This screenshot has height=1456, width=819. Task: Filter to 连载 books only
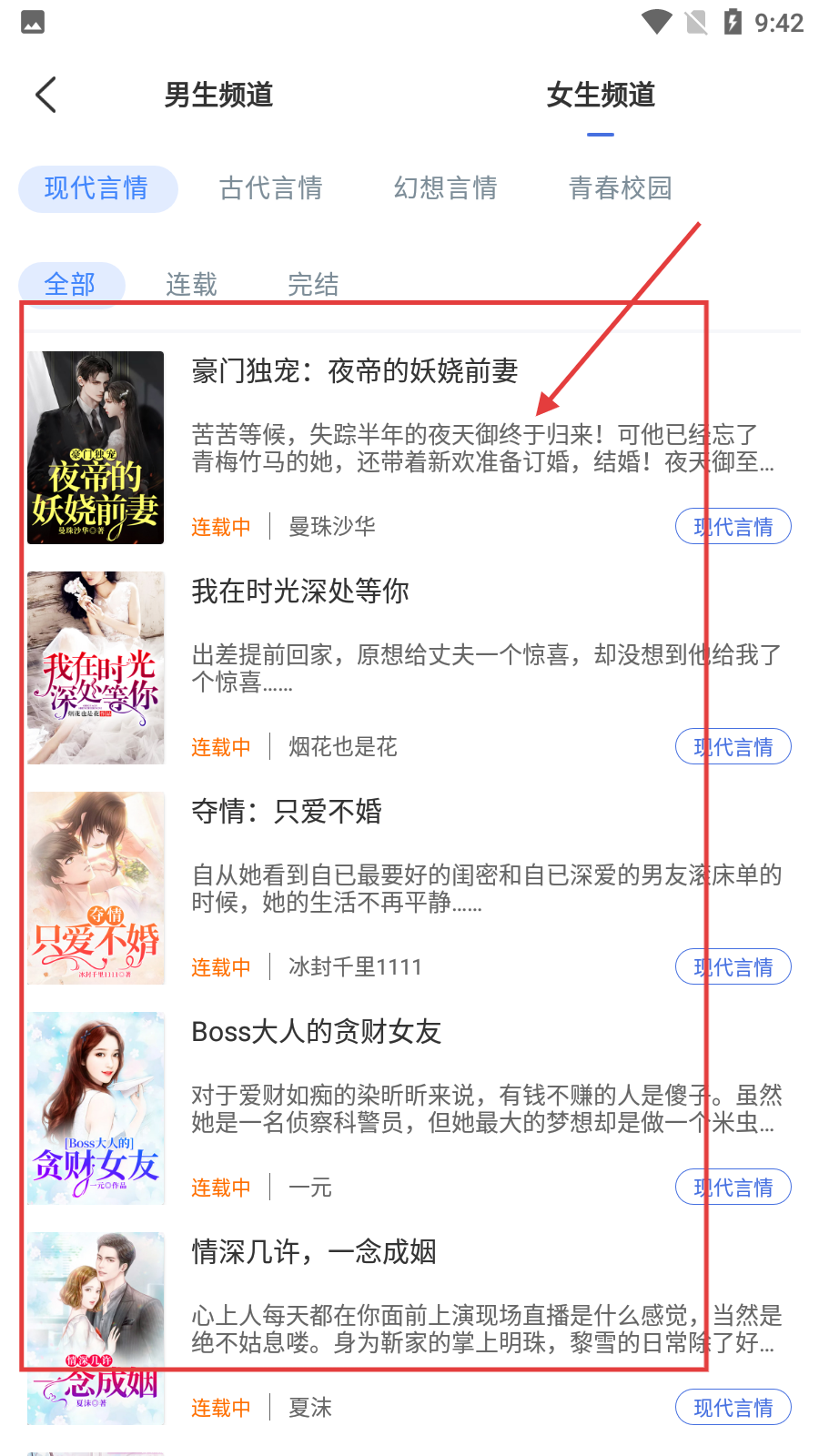(x=191, y=285)
